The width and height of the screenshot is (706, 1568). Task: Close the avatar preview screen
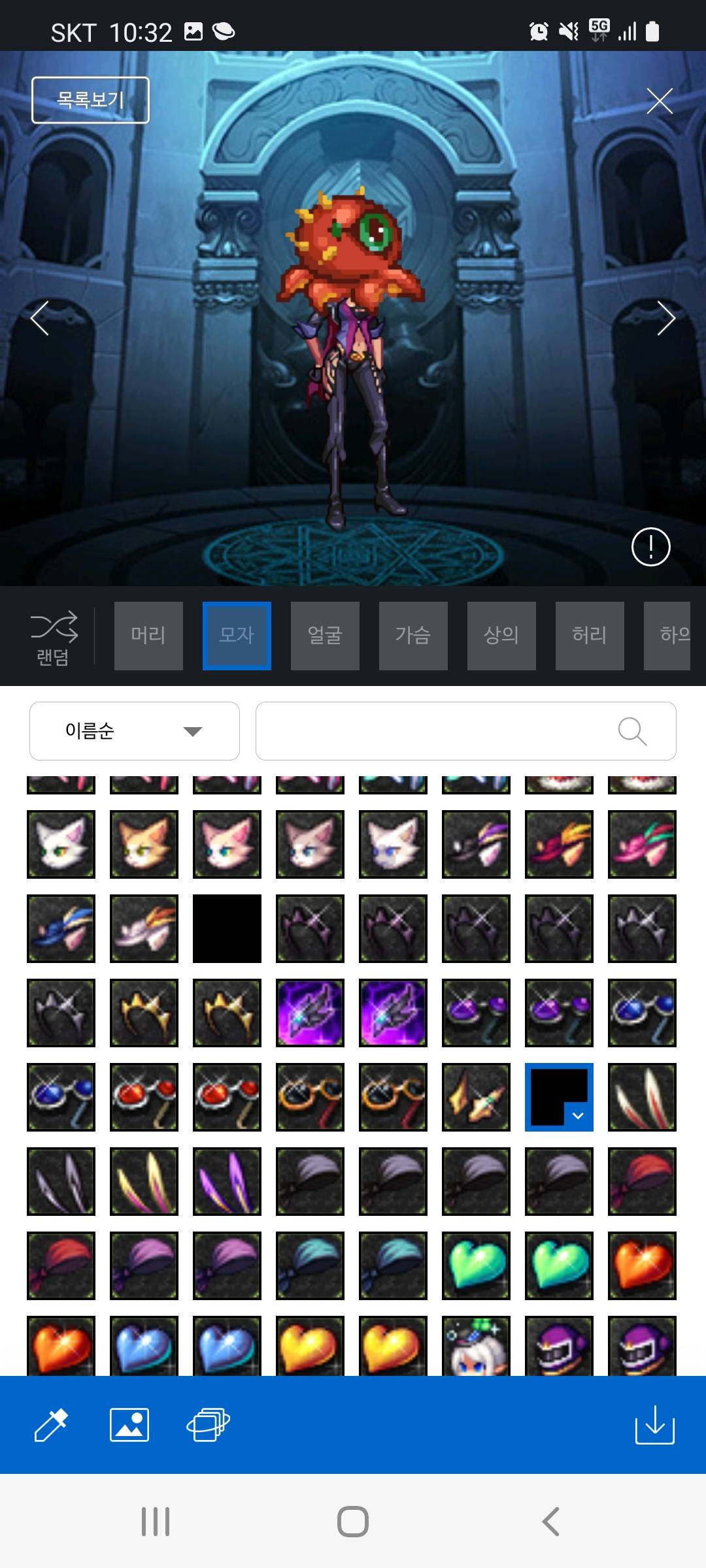tap(659, 101)
